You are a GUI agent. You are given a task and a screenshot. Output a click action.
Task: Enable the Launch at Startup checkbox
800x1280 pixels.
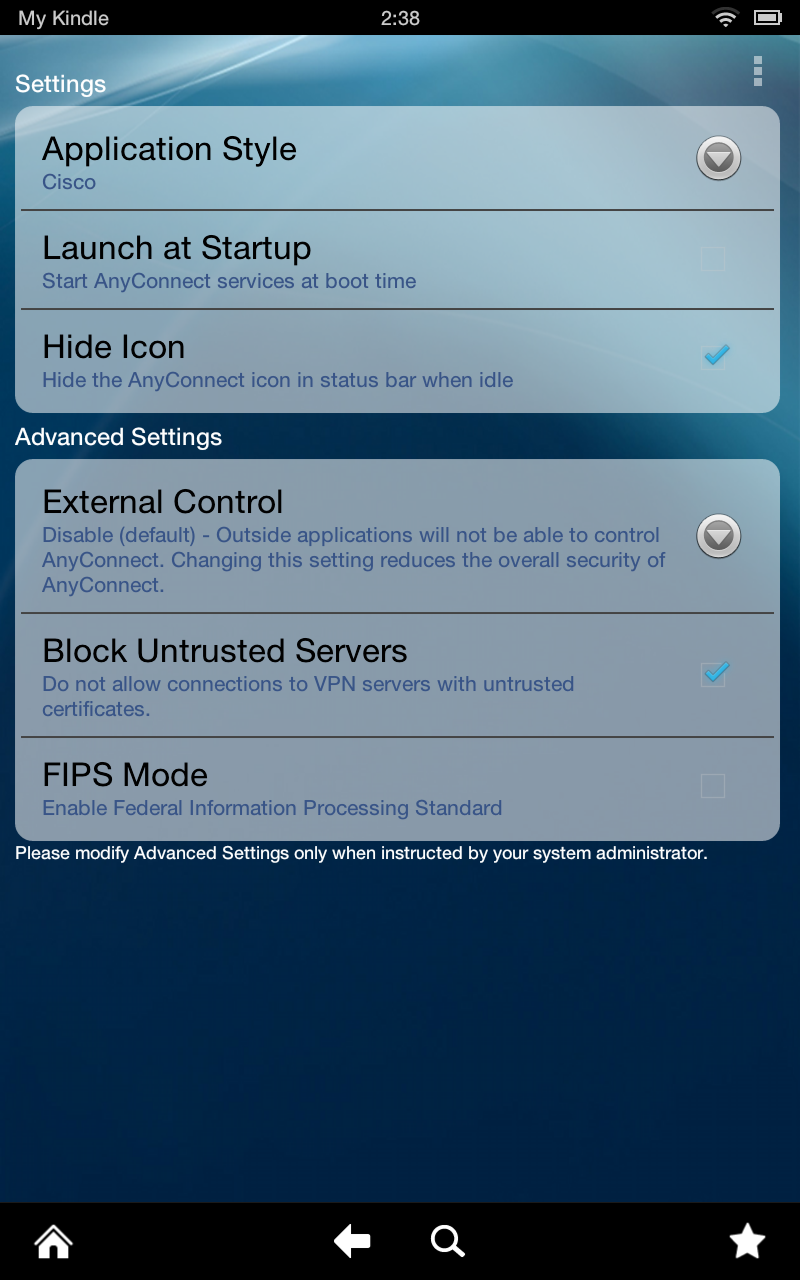(713, 258)
